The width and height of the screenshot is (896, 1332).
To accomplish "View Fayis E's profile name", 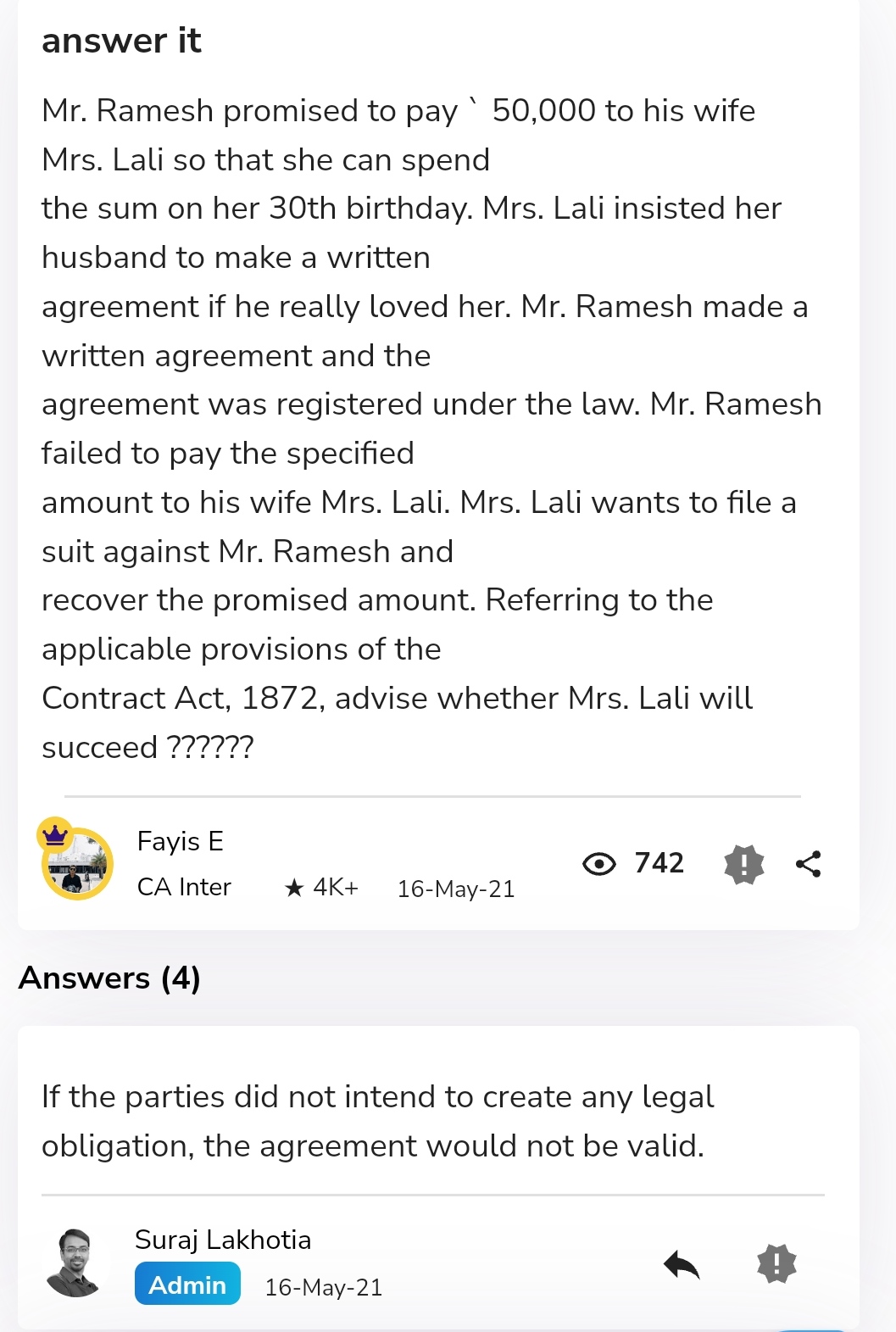I will 180,841.
